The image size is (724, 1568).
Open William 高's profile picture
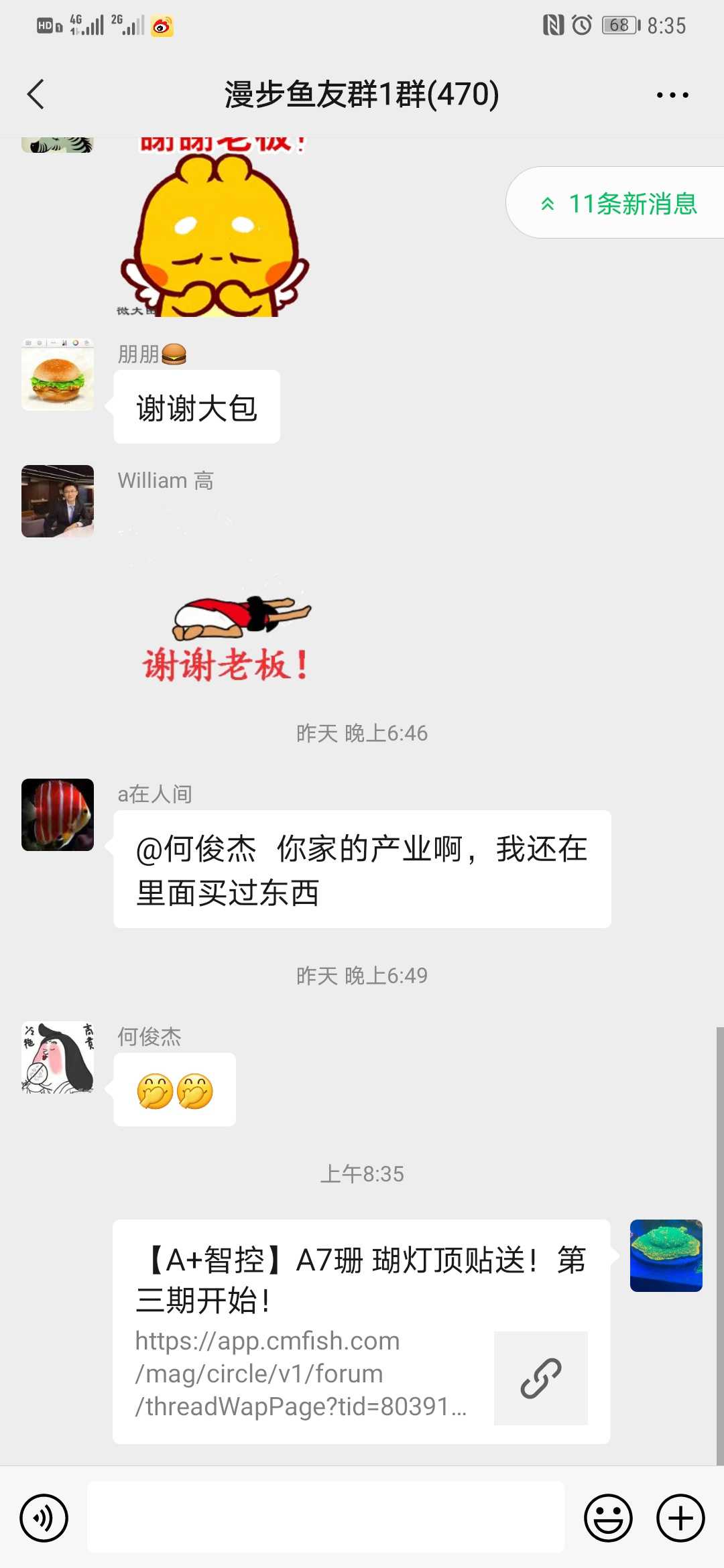click(x=58, y=501)
